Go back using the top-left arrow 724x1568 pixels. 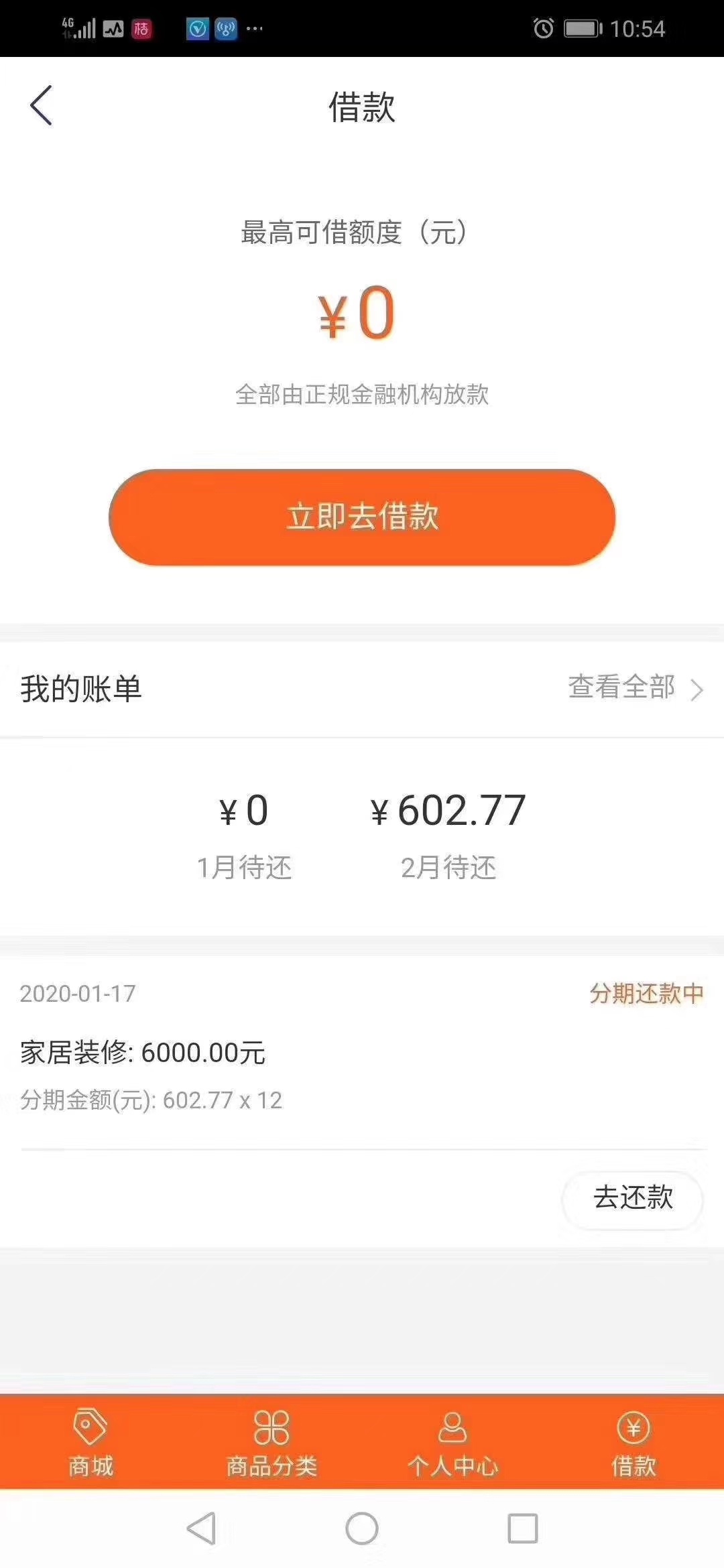[41, 106]
